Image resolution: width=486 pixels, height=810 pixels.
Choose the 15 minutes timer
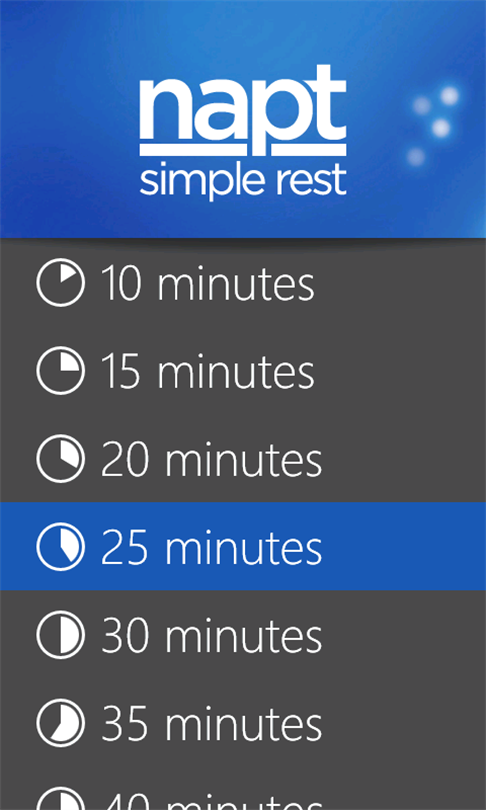243,370
